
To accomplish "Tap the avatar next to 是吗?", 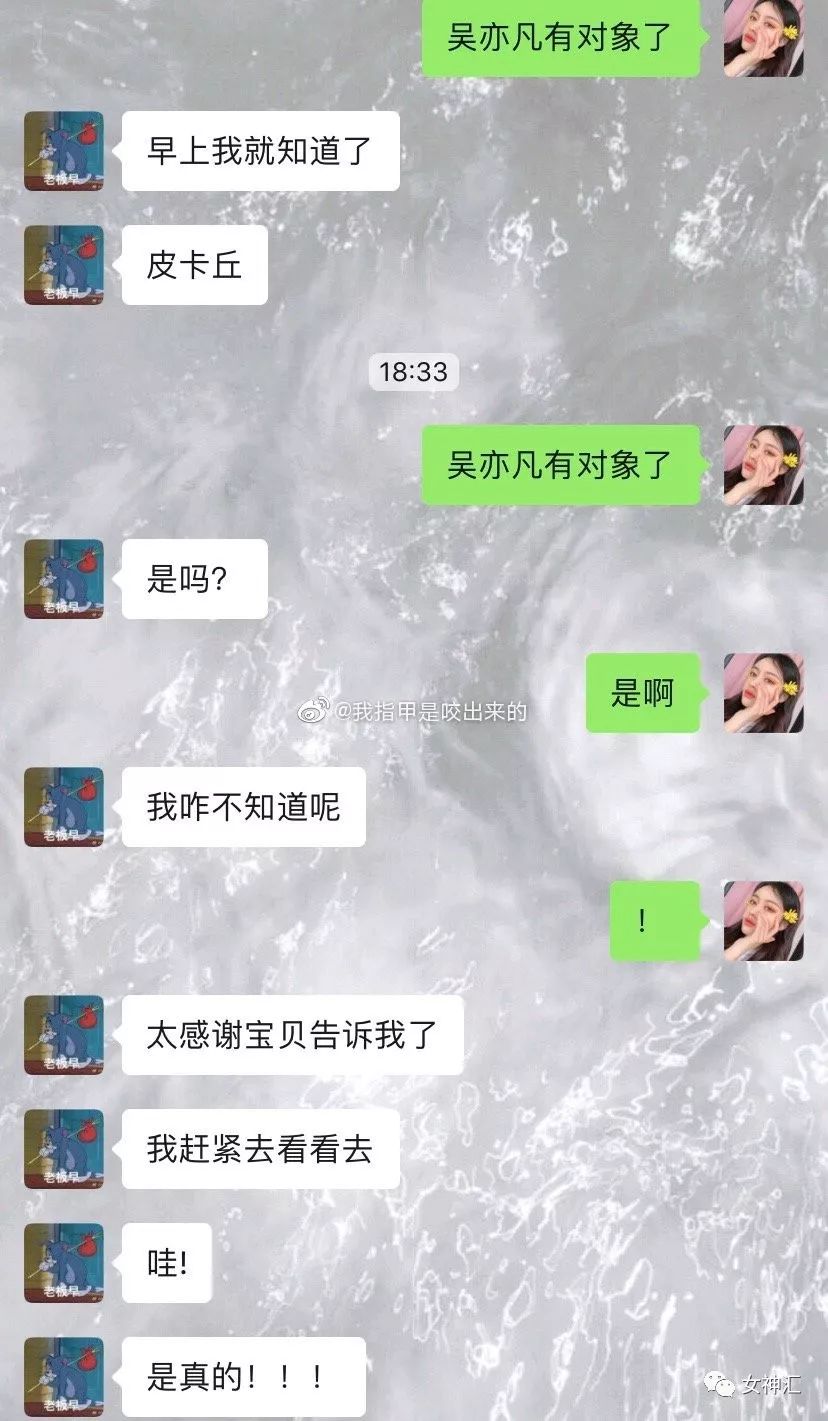I will click(x=64, y=579).
